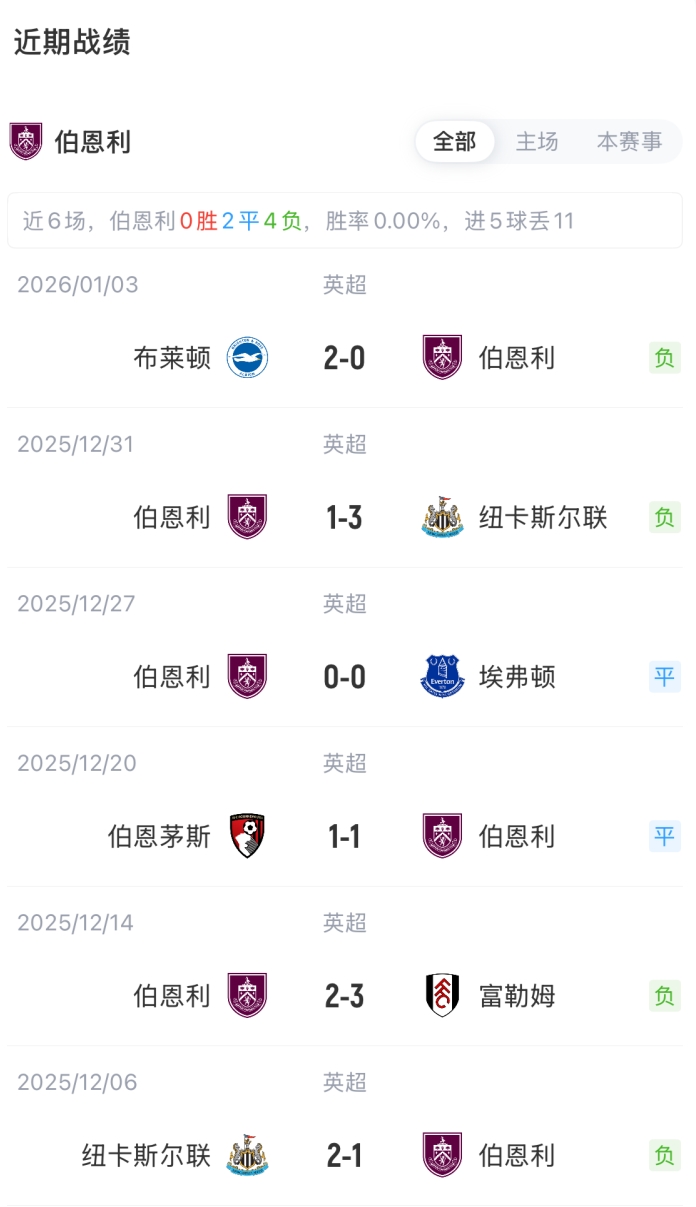Open the 2025/12/31 match against 纽卡斯尔联

point(344,517)
